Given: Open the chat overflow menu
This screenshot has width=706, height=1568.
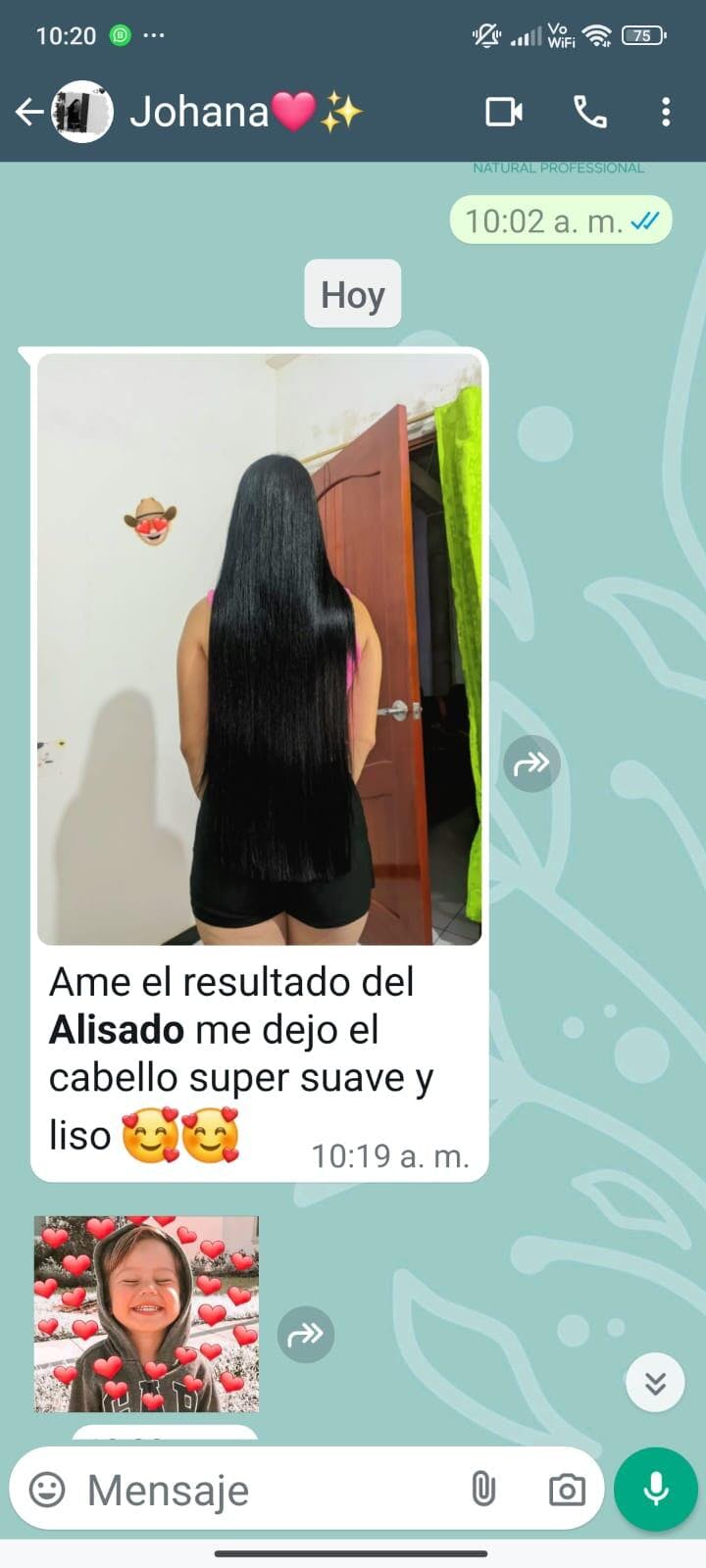Looking at the screenshot, I should click(666, 112).
